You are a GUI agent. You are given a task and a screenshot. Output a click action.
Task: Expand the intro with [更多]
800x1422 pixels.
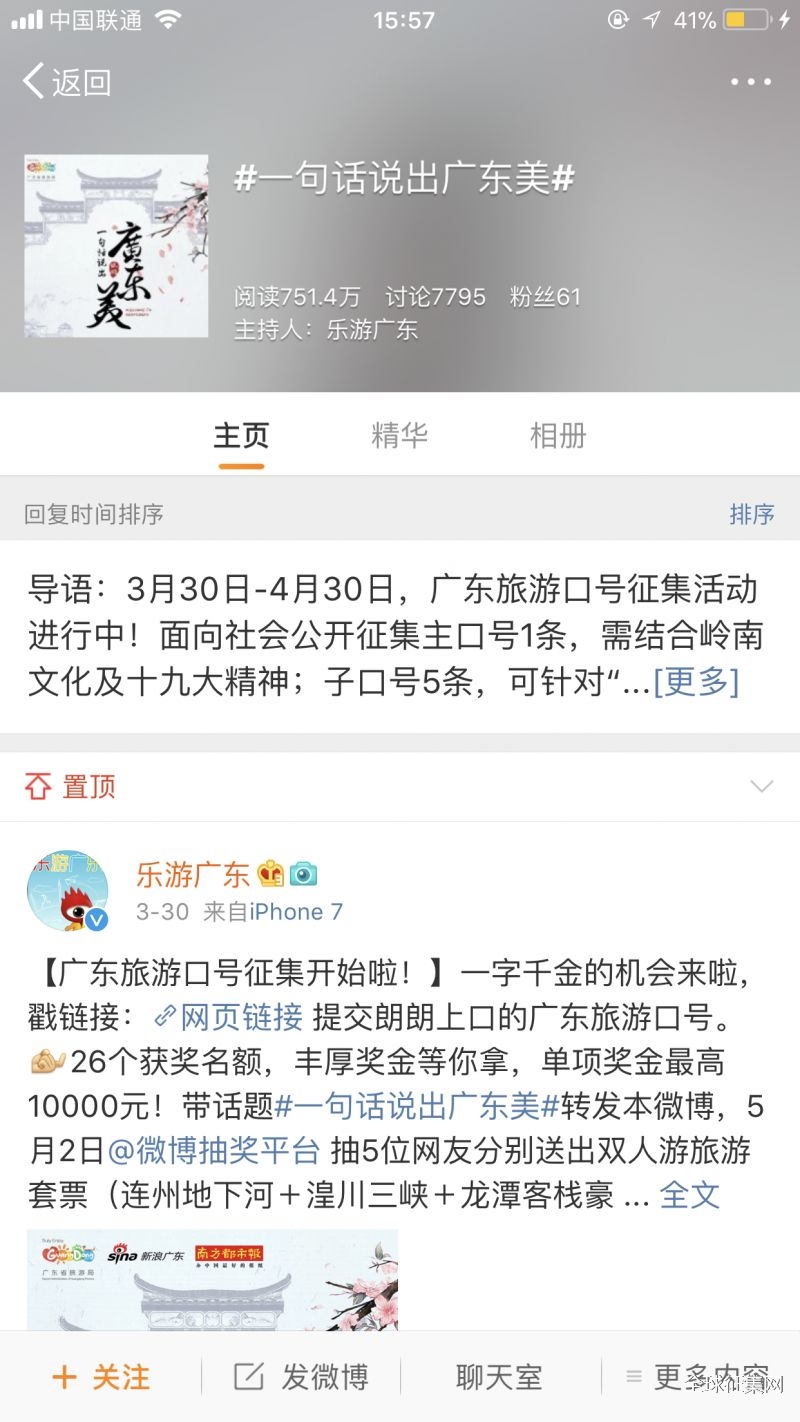696,682
